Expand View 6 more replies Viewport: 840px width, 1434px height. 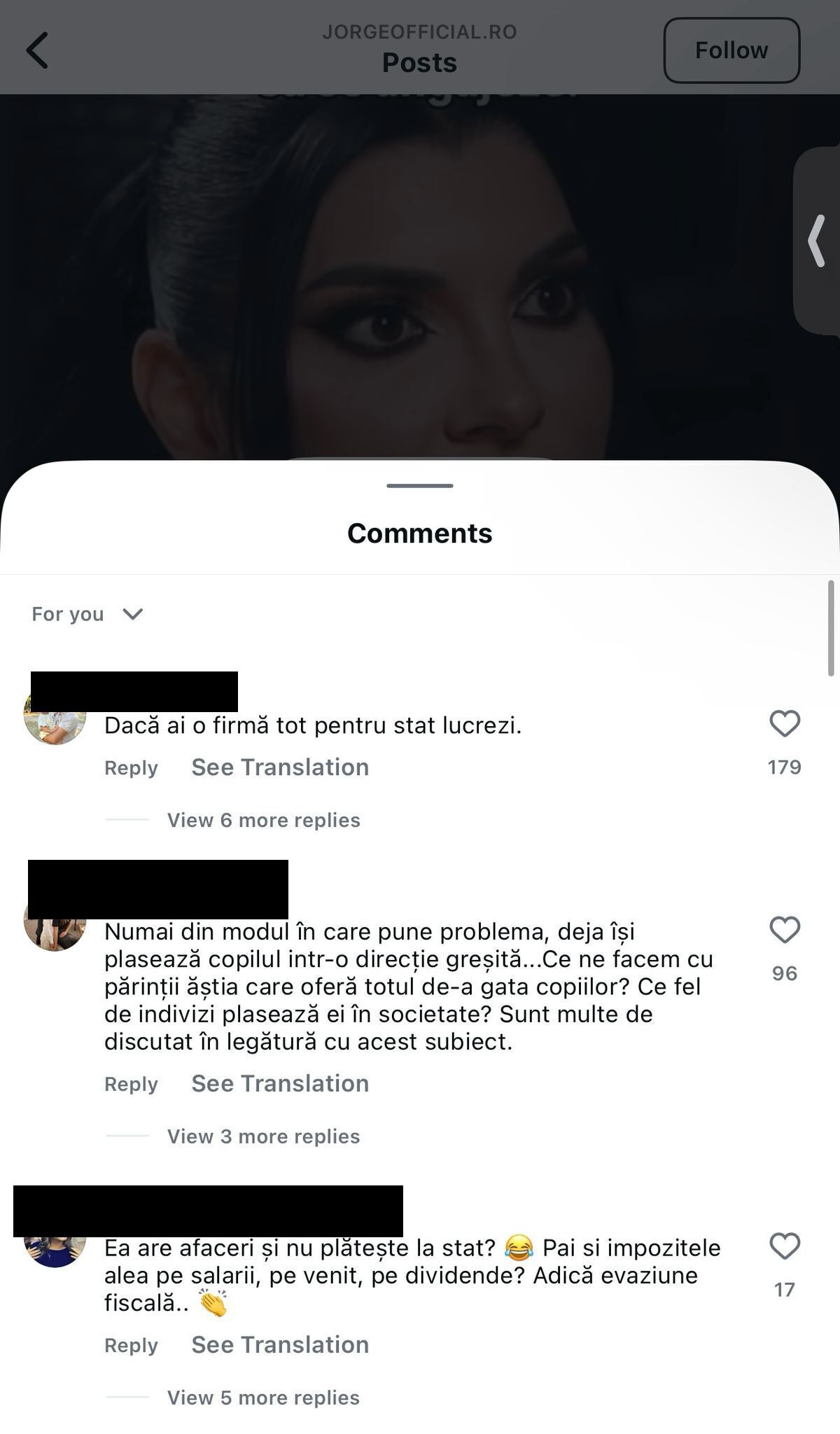coord(263,820)
